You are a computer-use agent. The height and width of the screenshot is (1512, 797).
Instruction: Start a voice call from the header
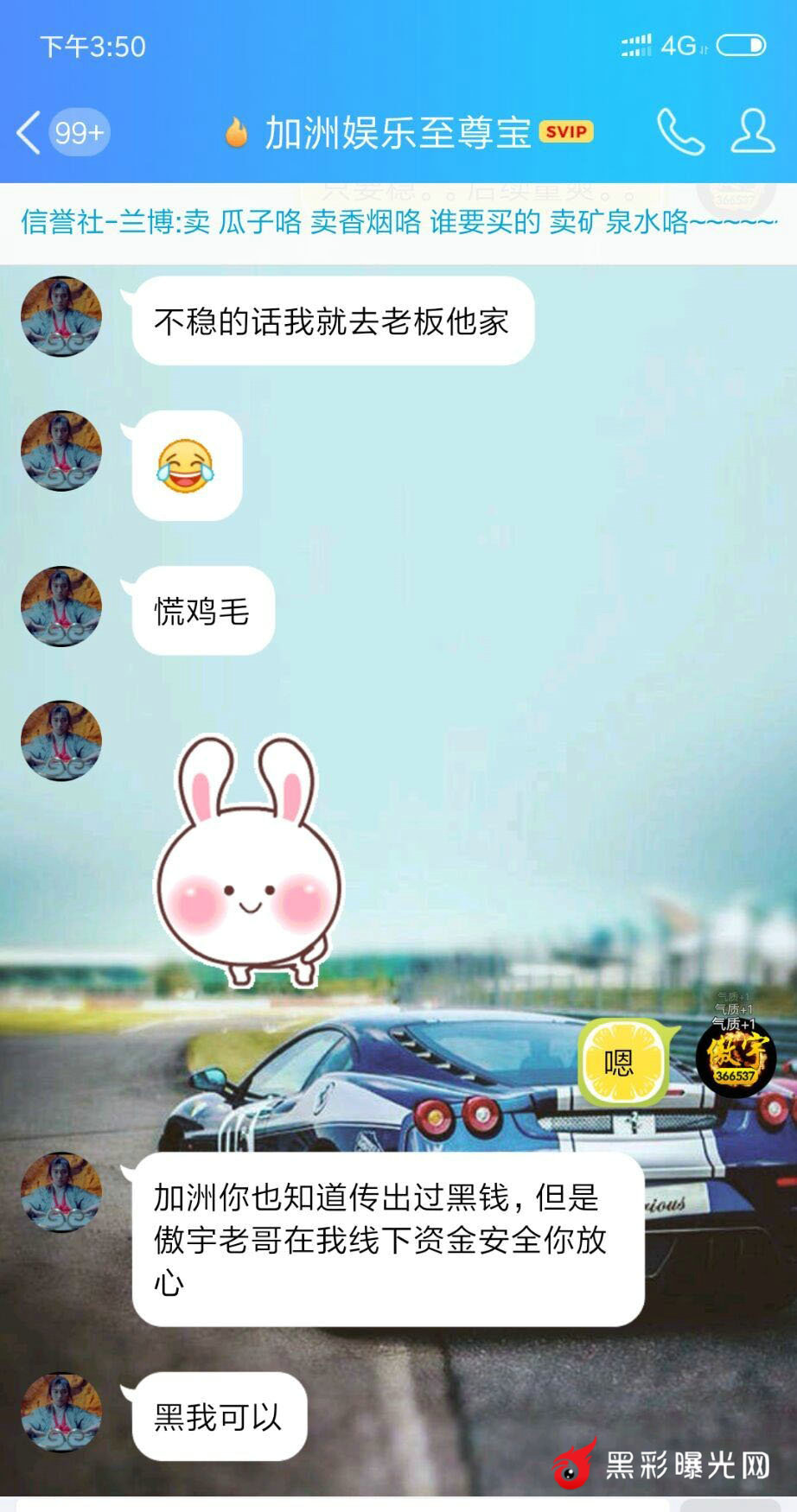click(x=680, y=132)
